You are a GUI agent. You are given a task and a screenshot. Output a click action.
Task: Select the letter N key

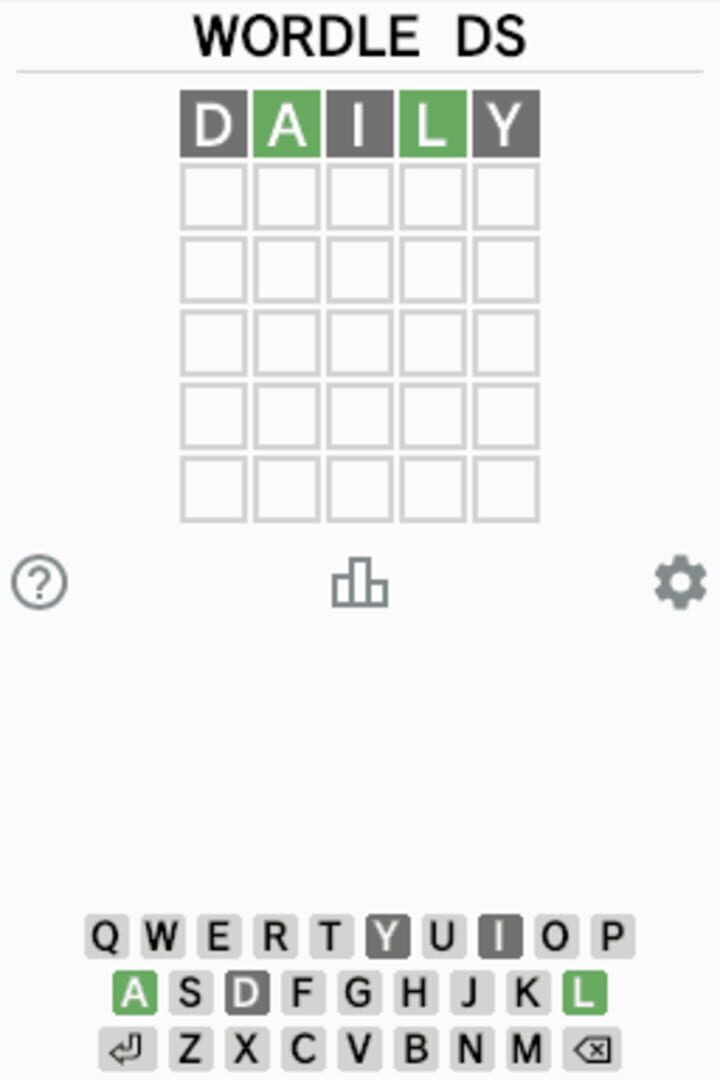click(x=470, y=1049)
